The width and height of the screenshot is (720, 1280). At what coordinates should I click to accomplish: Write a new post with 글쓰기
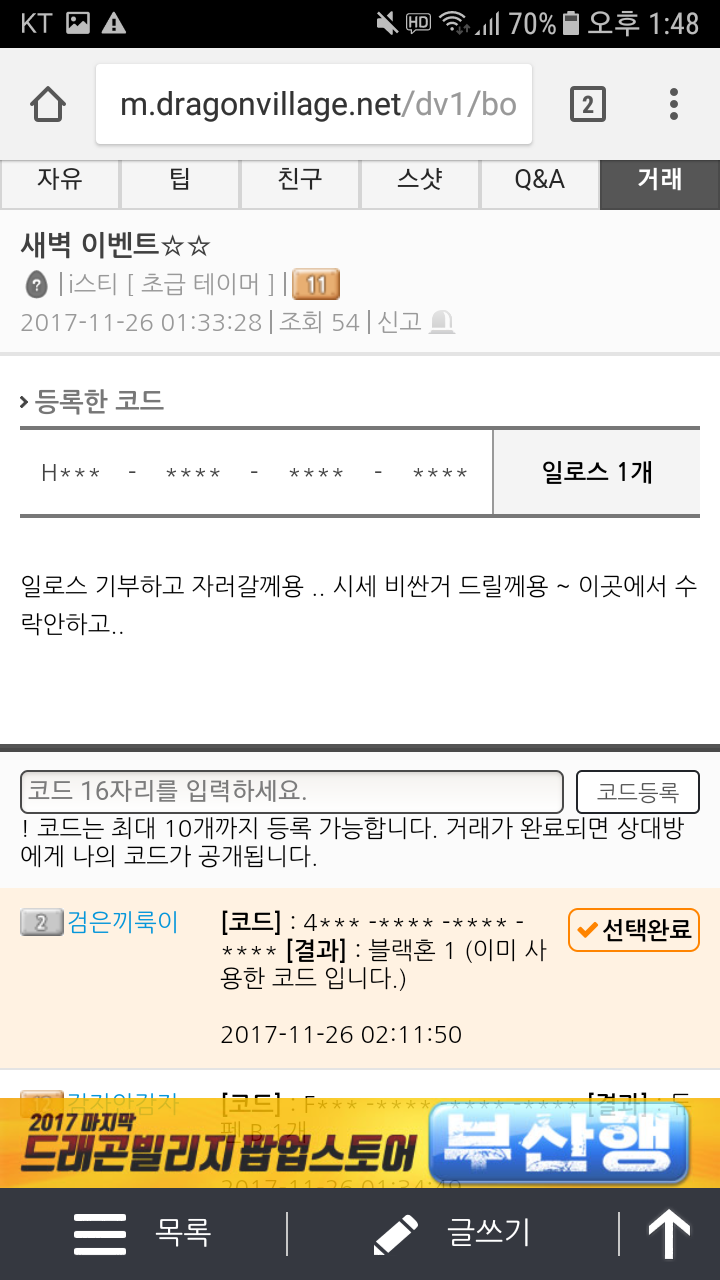coord(452,1234)
